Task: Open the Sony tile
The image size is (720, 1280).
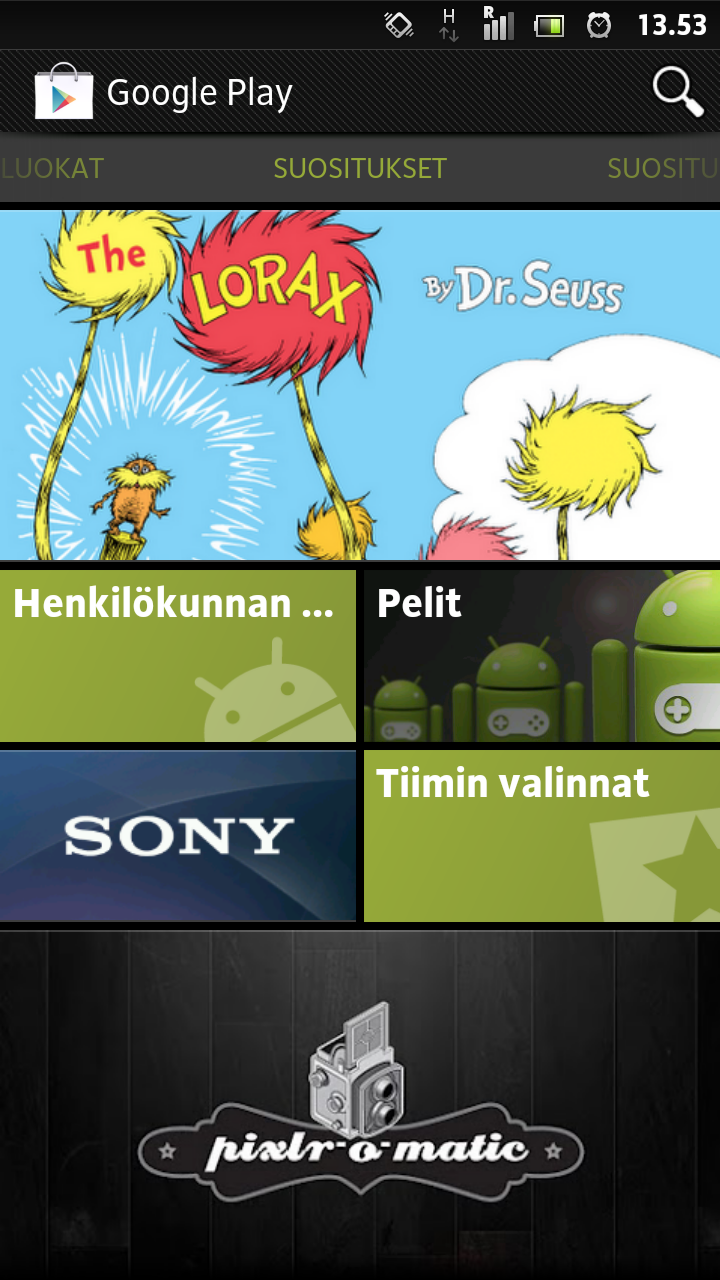Action: [x=178, y=836]
